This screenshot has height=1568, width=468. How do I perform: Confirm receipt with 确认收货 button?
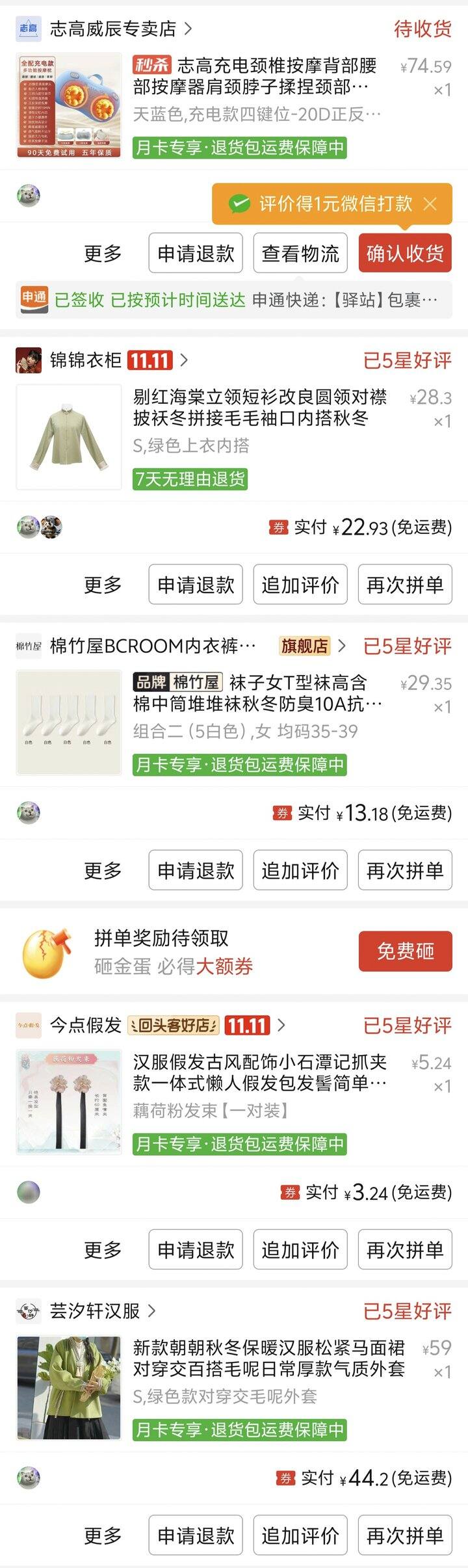point(404,253)
